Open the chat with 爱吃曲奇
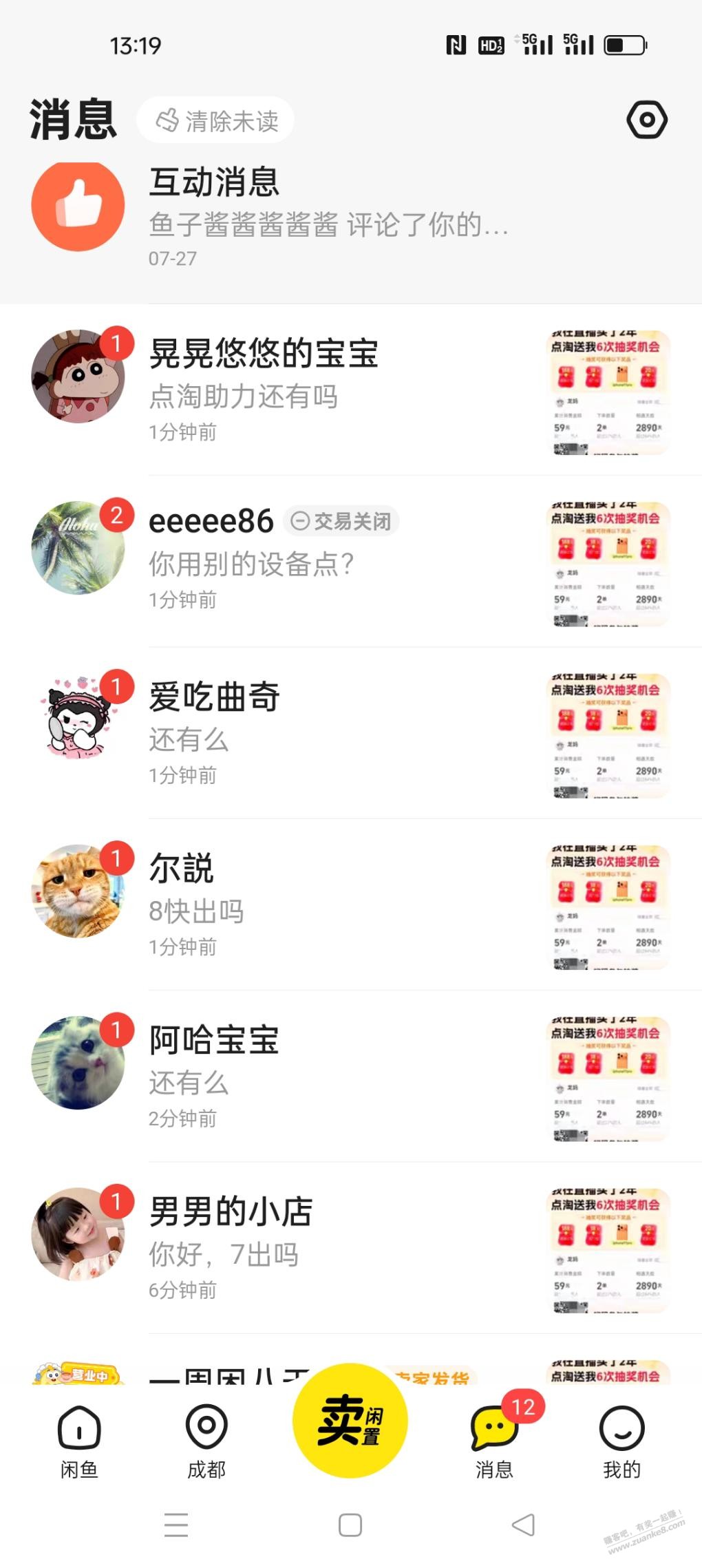 329,733
